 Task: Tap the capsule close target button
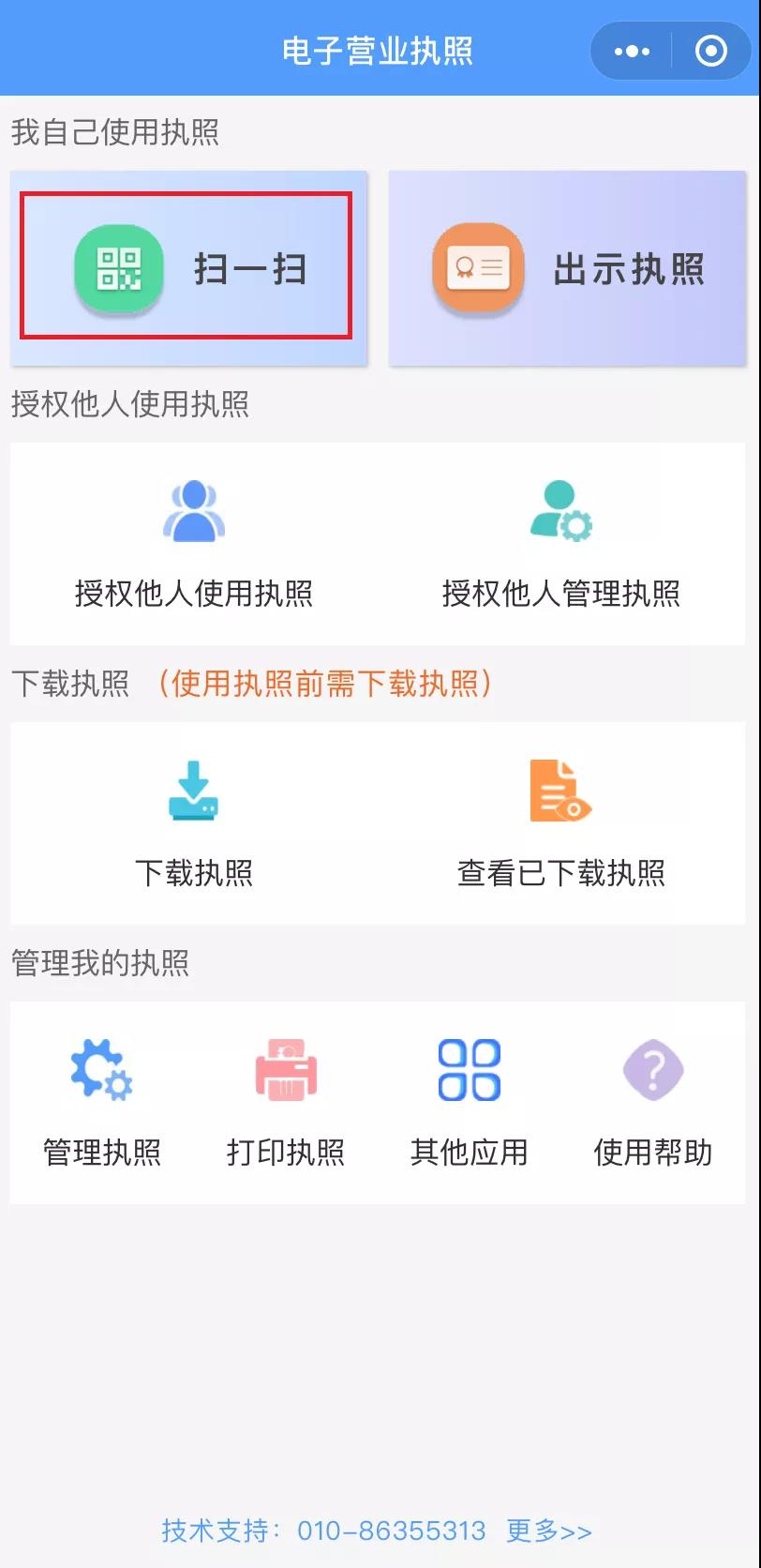709,50
